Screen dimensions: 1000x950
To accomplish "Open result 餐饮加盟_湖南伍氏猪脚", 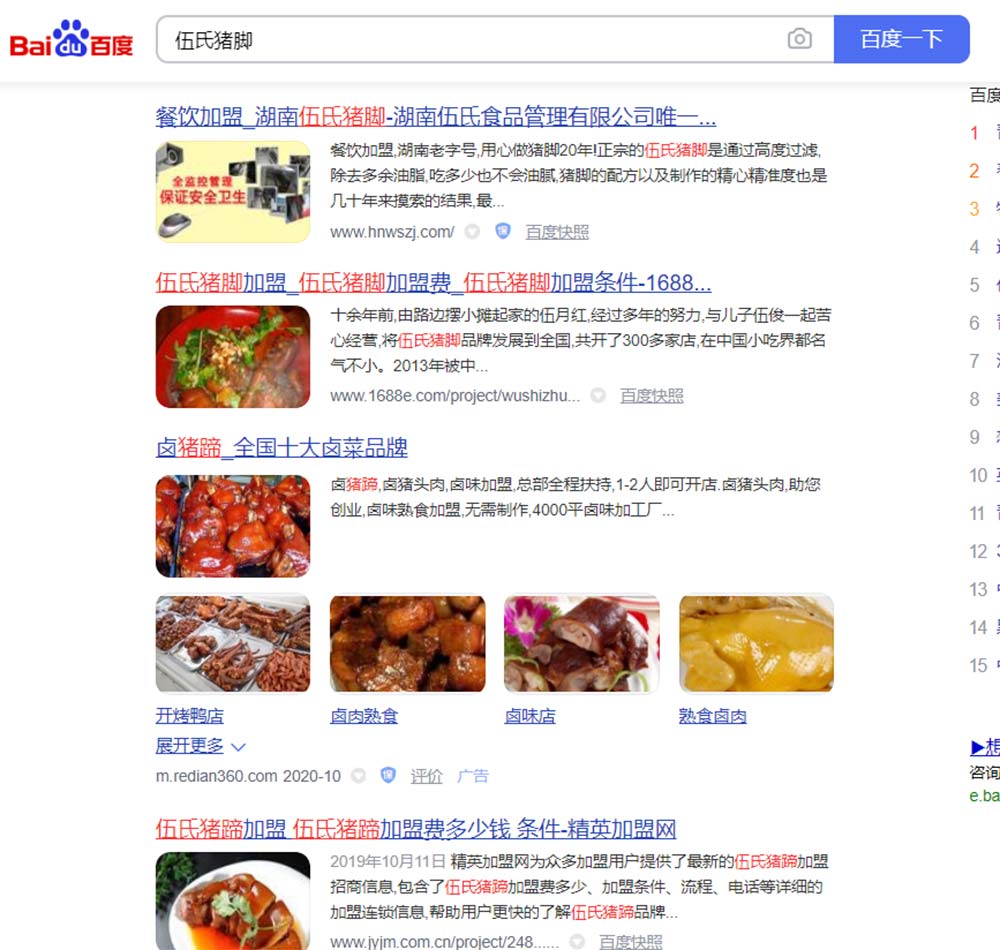I will click(x=435, y=117).
